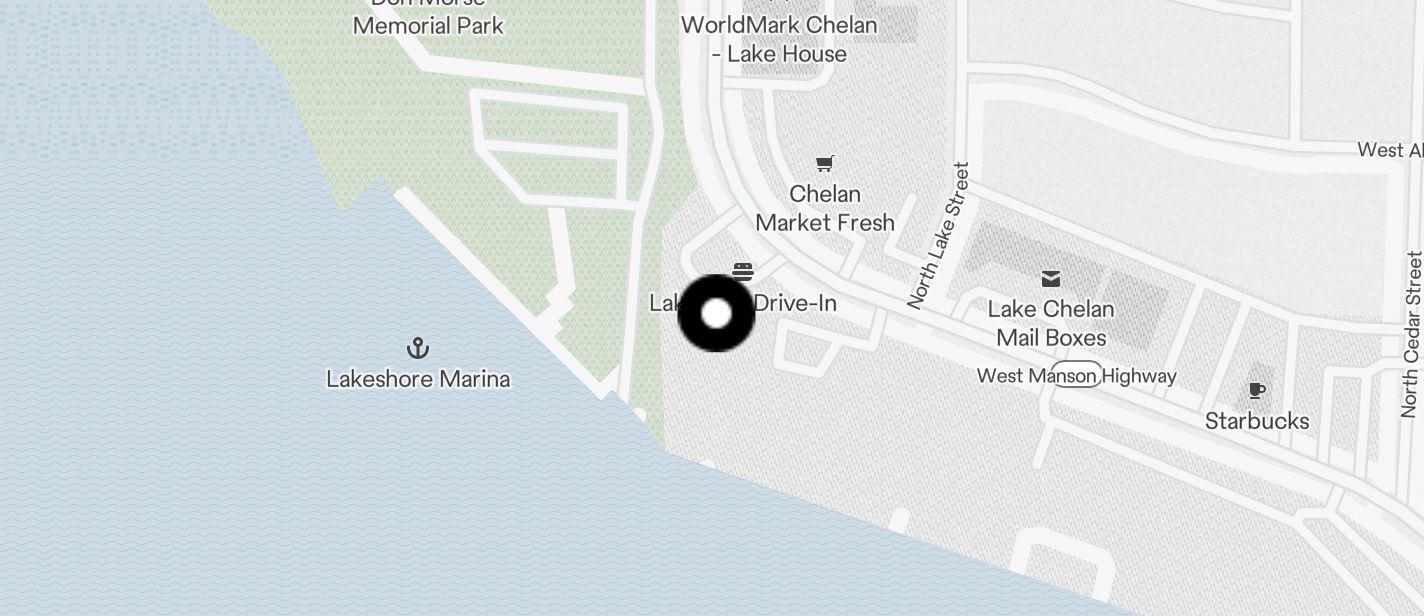Open the Chelan Market Fresh map marker
The width and height of the screenshot is (1424, 616).
pos(825,164)
